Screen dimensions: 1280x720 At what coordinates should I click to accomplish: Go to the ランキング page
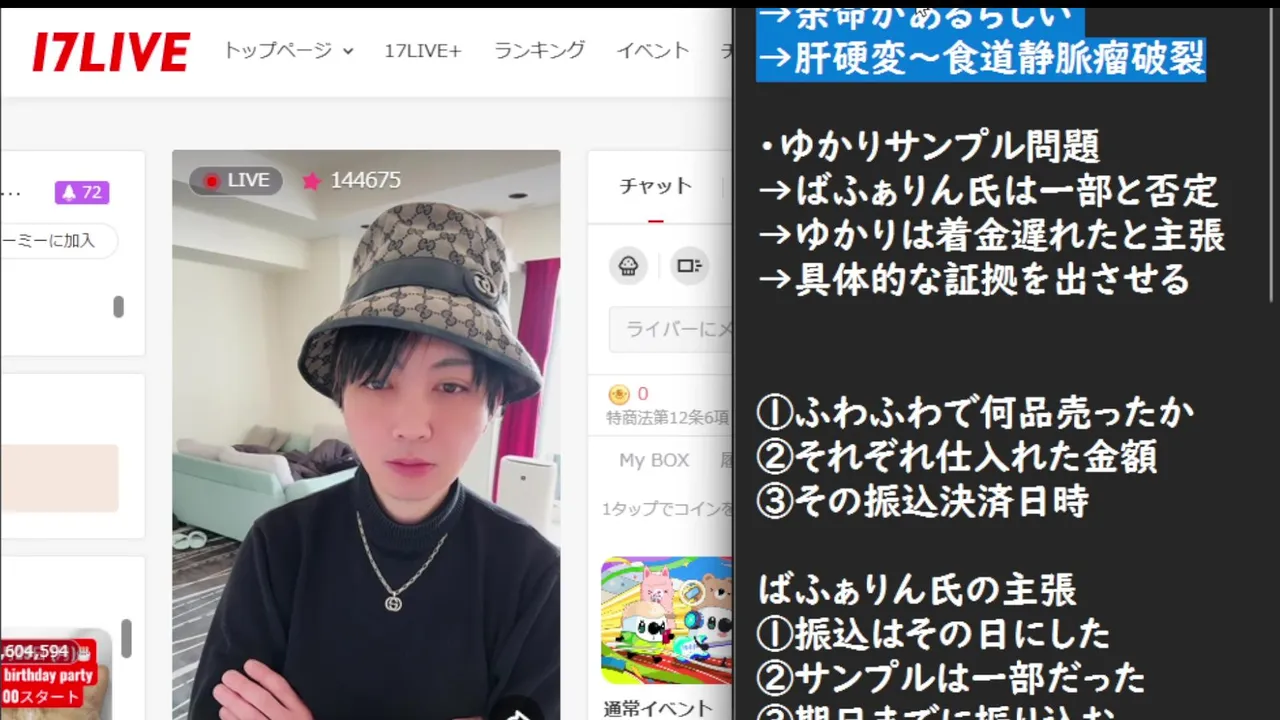[539, 51]
